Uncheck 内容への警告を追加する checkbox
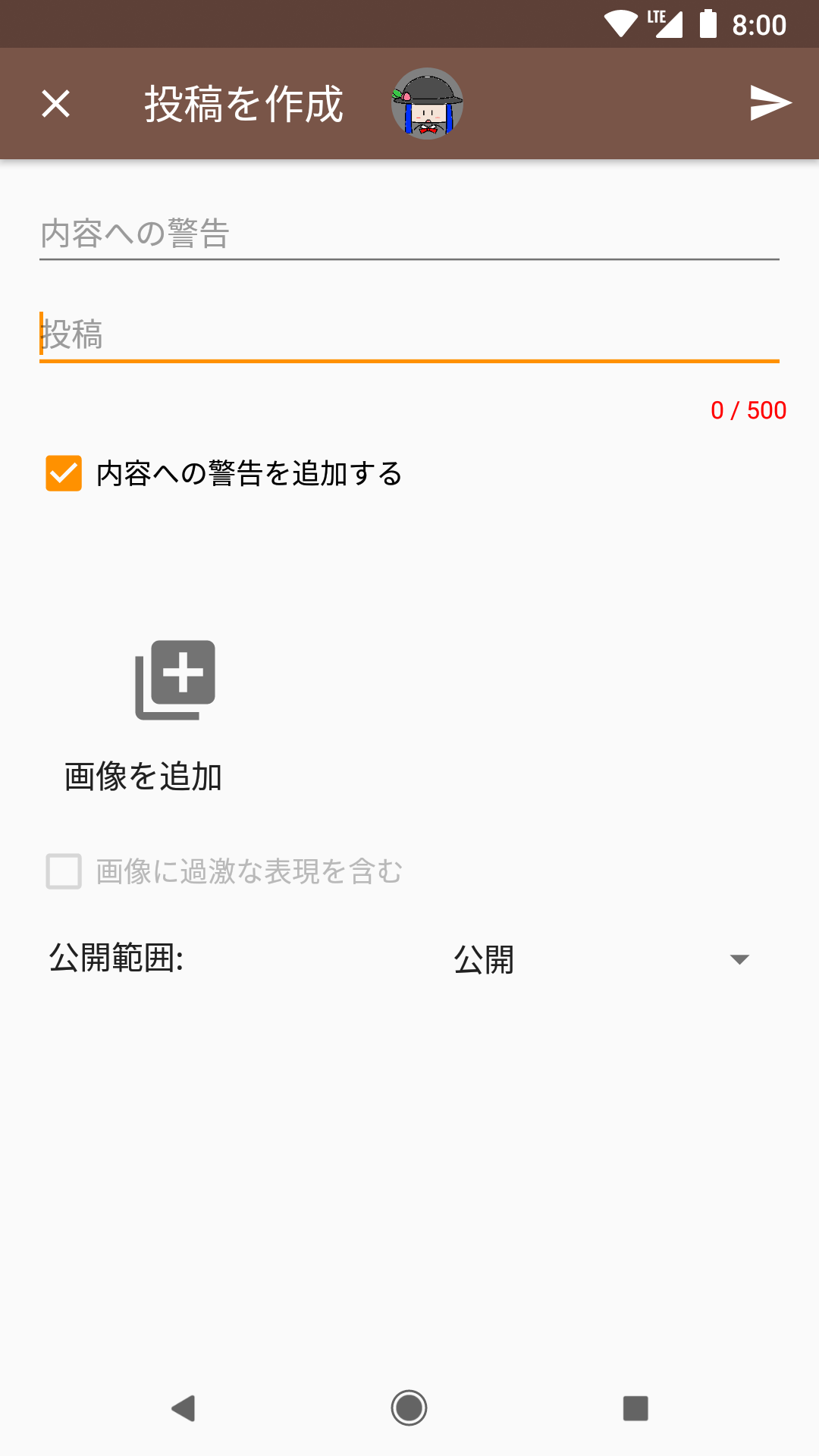 pos(64,474)
